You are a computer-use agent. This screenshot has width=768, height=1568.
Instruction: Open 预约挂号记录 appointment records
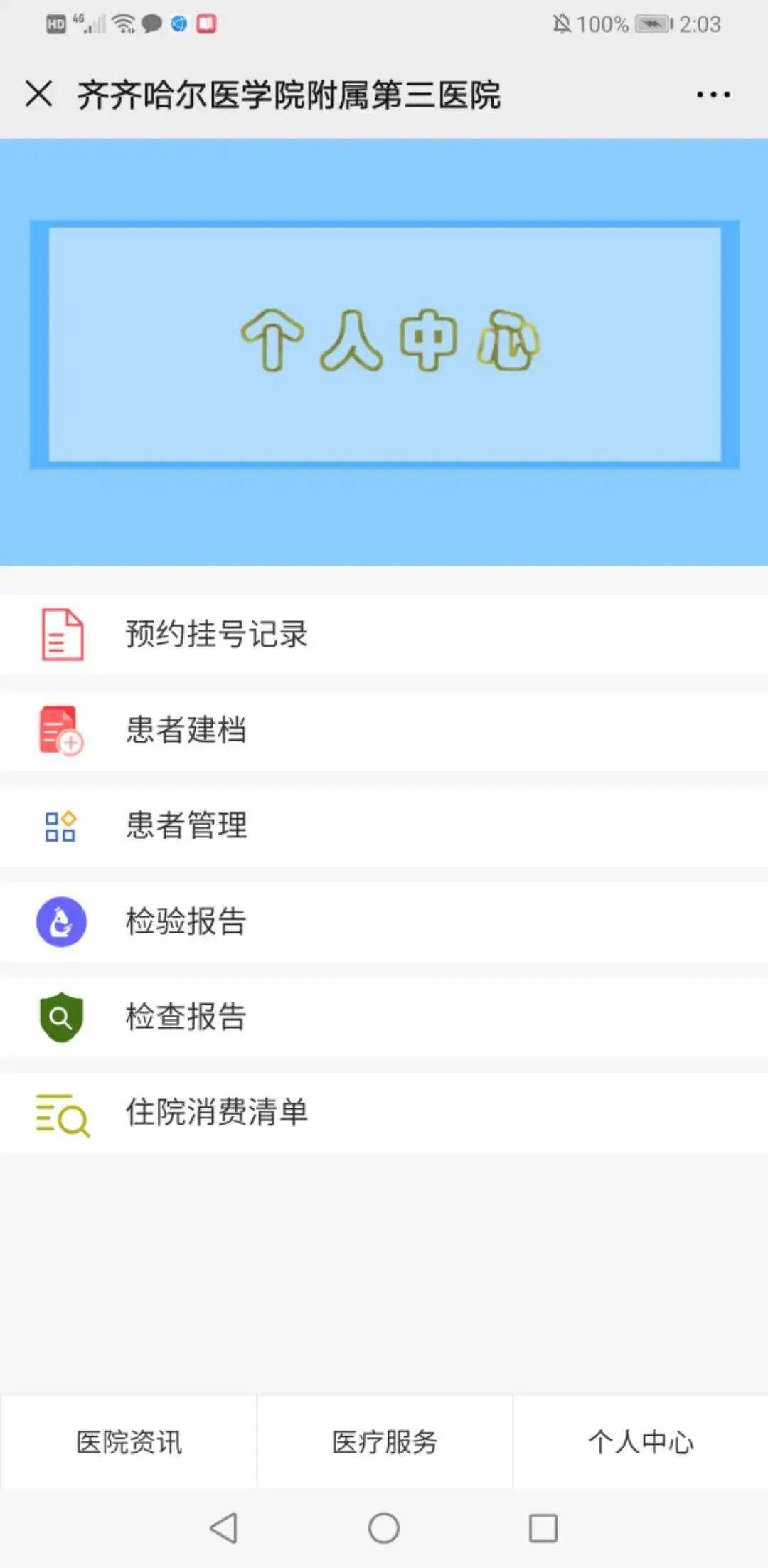[384, 634]
